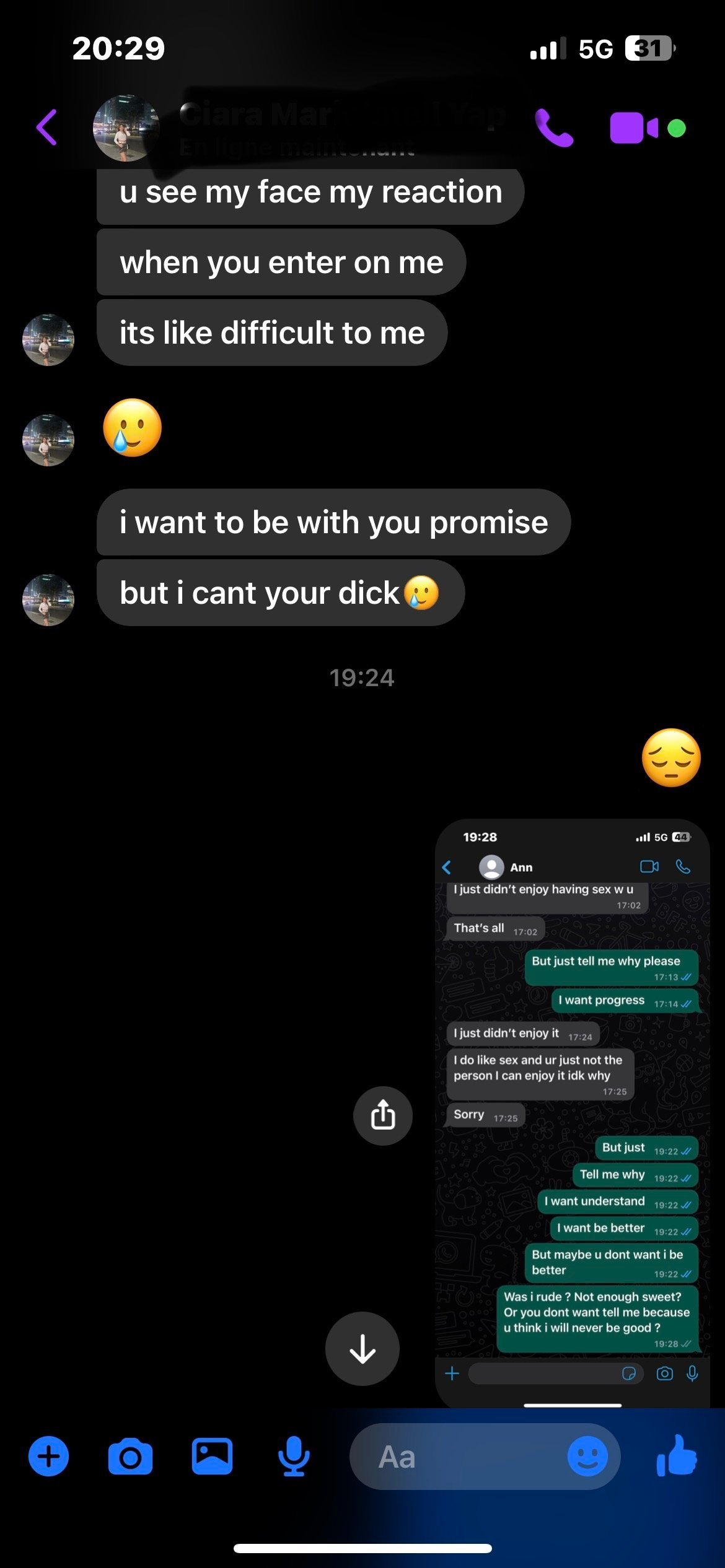Image resolution: width=725 pixels, height=1568 pixels.
Task: Open the photo gallery picker
Action: pos(212,1457)
